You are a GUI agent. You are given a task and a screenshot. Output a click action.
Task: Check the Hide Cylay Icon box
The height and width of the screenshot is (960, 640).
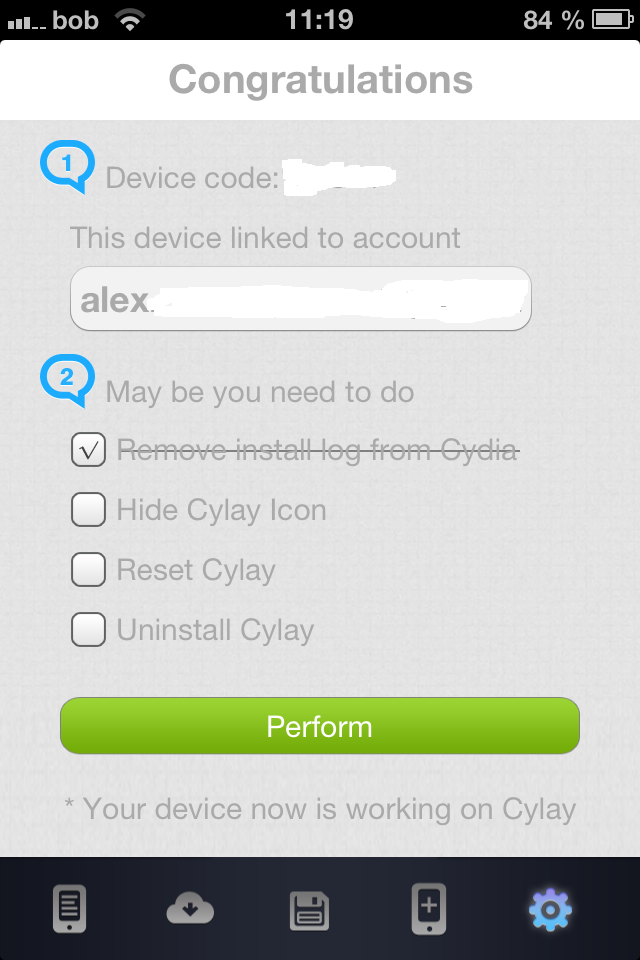coord(89,510)
